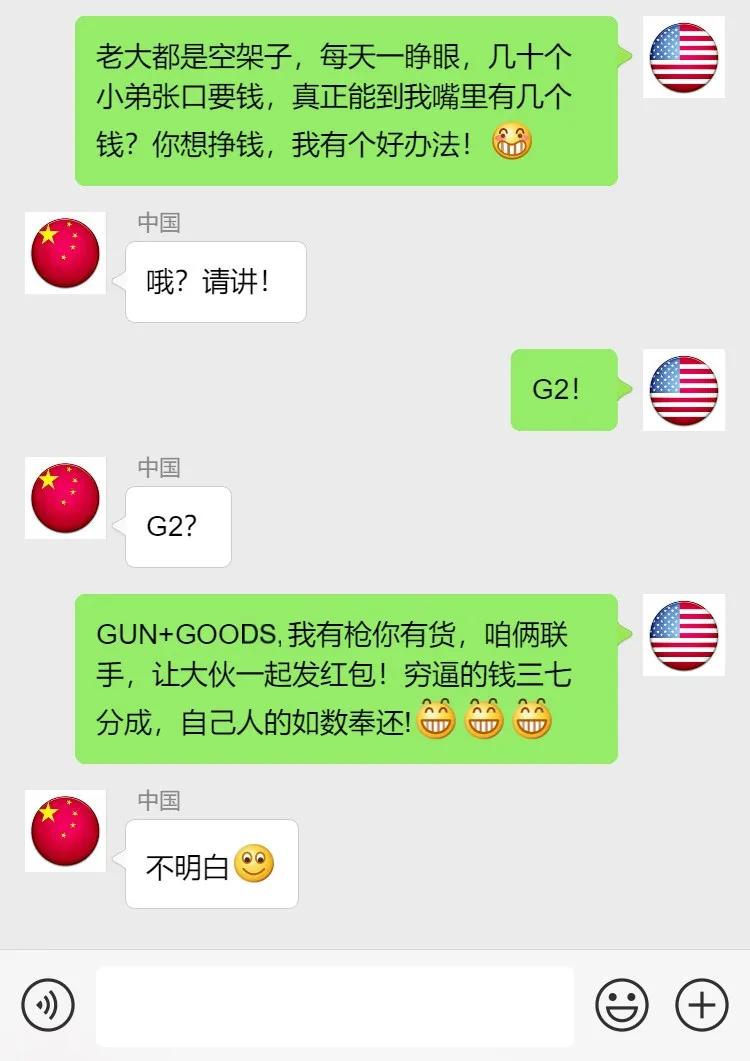This screenshot has height=1061, width=750.
Task: Click the US flag avatar of topmost message
Action: click(x=684, y=57)
